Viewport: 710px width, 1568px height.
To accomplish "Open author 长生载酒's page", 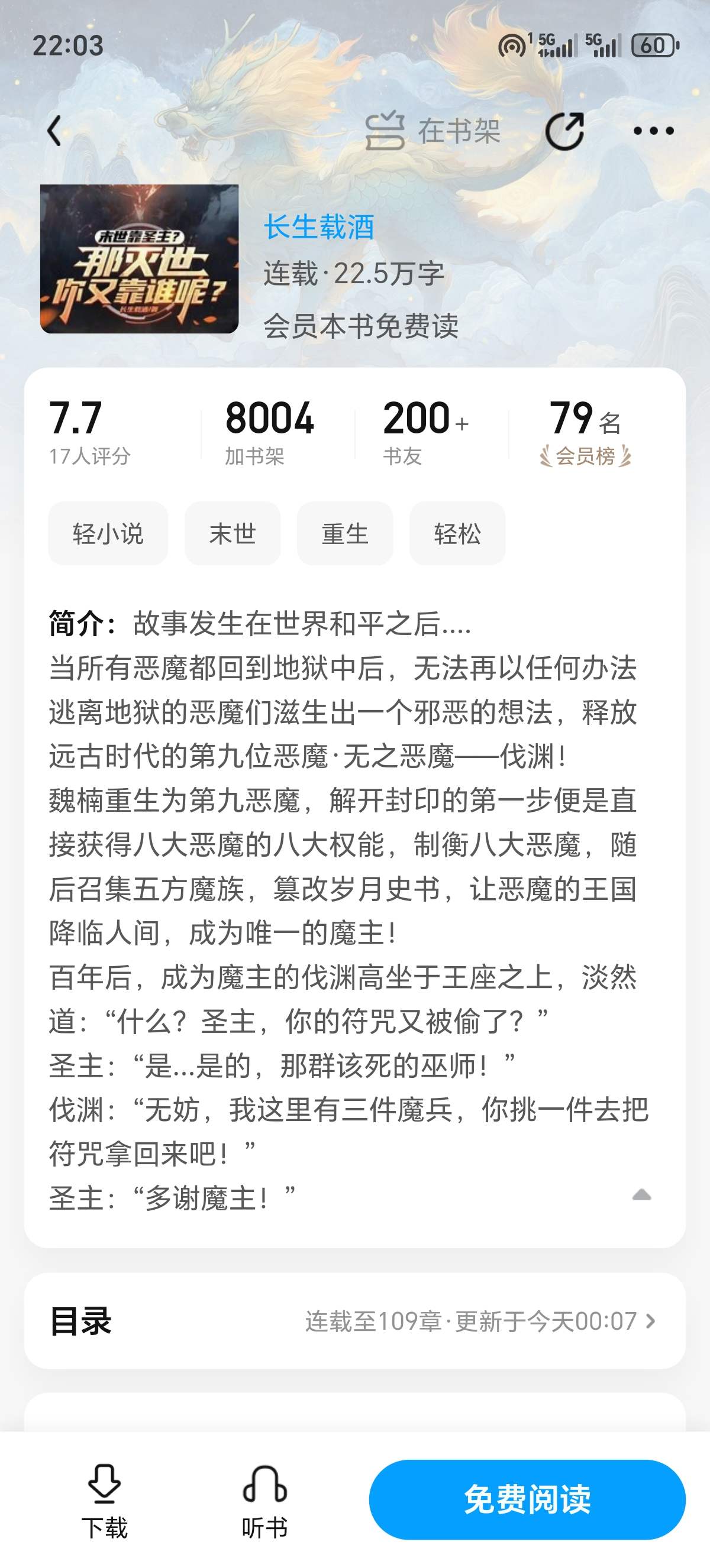I will [x=318, y=227].
